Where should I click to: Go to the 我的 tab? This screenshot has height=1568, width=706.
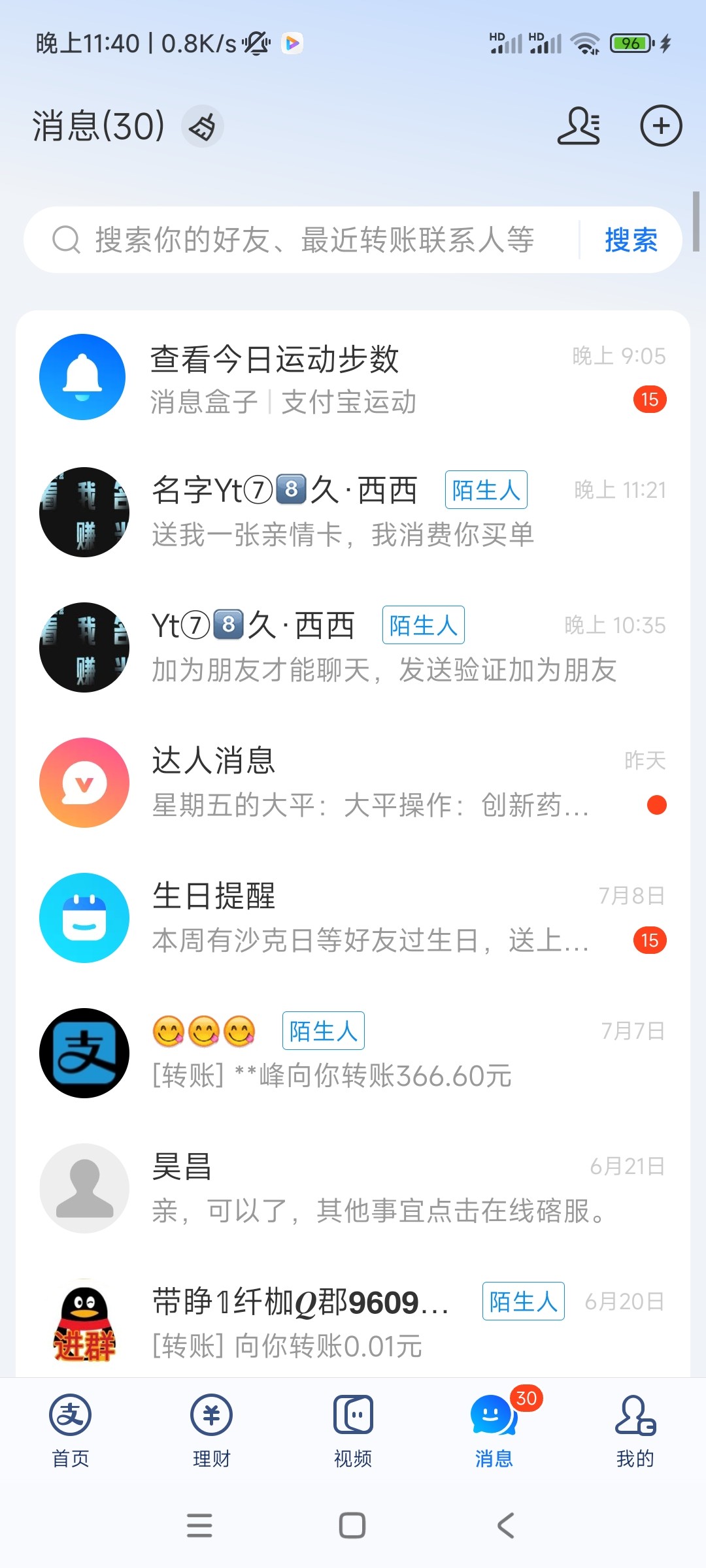point(635,1431)
